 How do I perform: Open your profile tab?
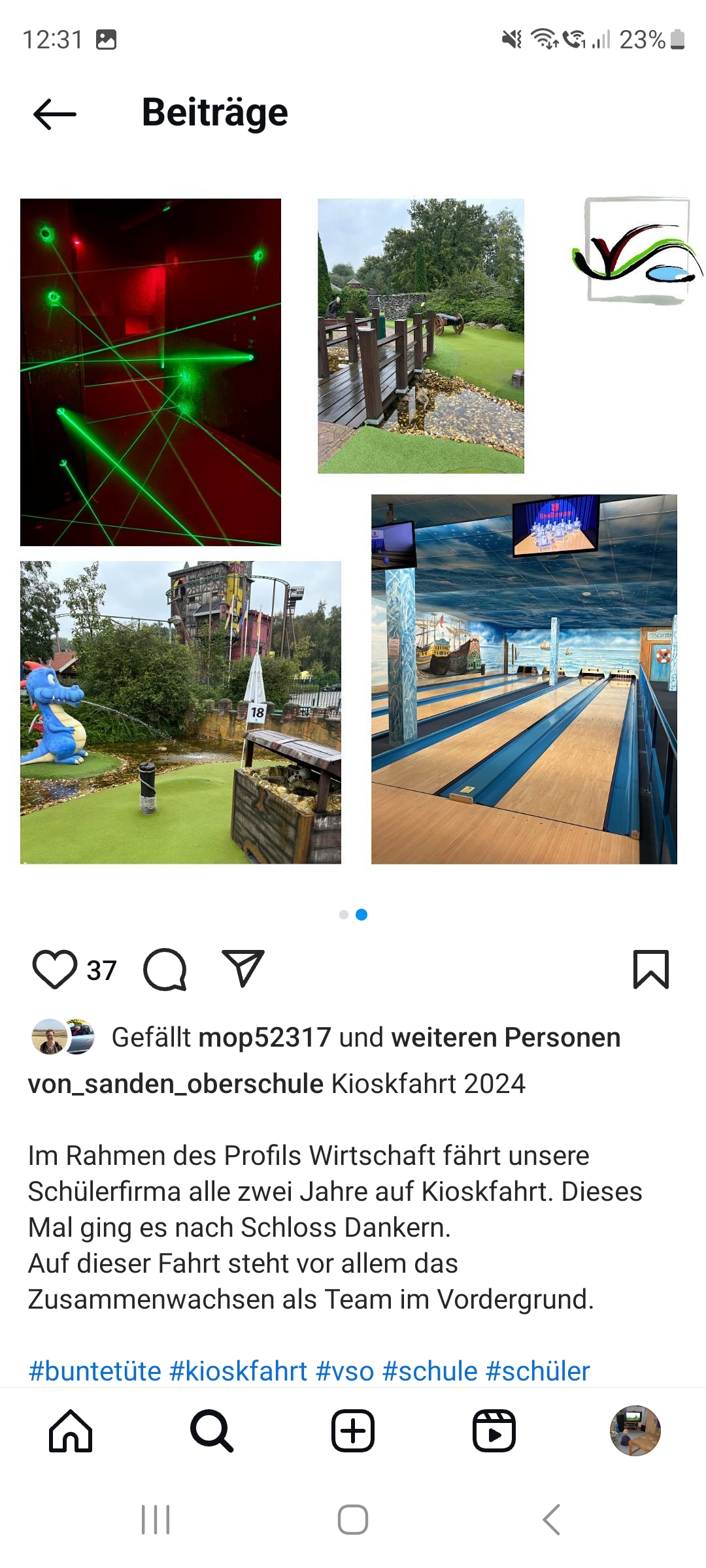[635, 1431]
